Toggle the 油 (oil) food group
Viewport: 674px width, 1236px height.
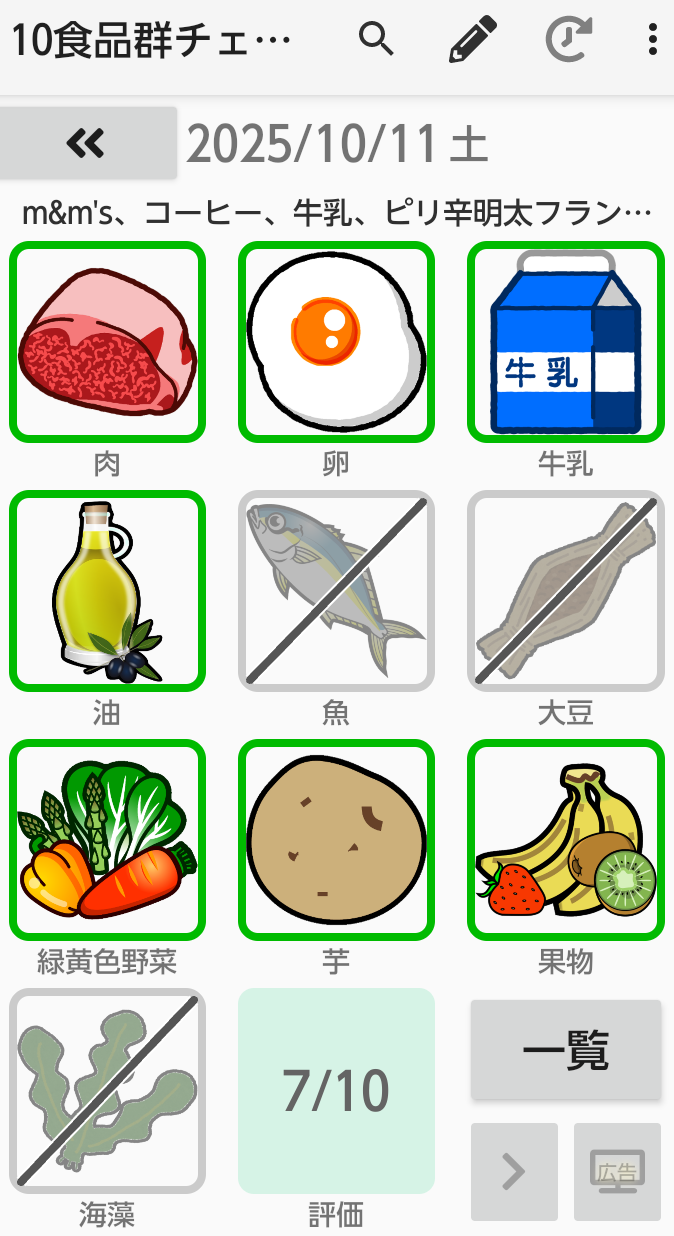coord(107,590)
